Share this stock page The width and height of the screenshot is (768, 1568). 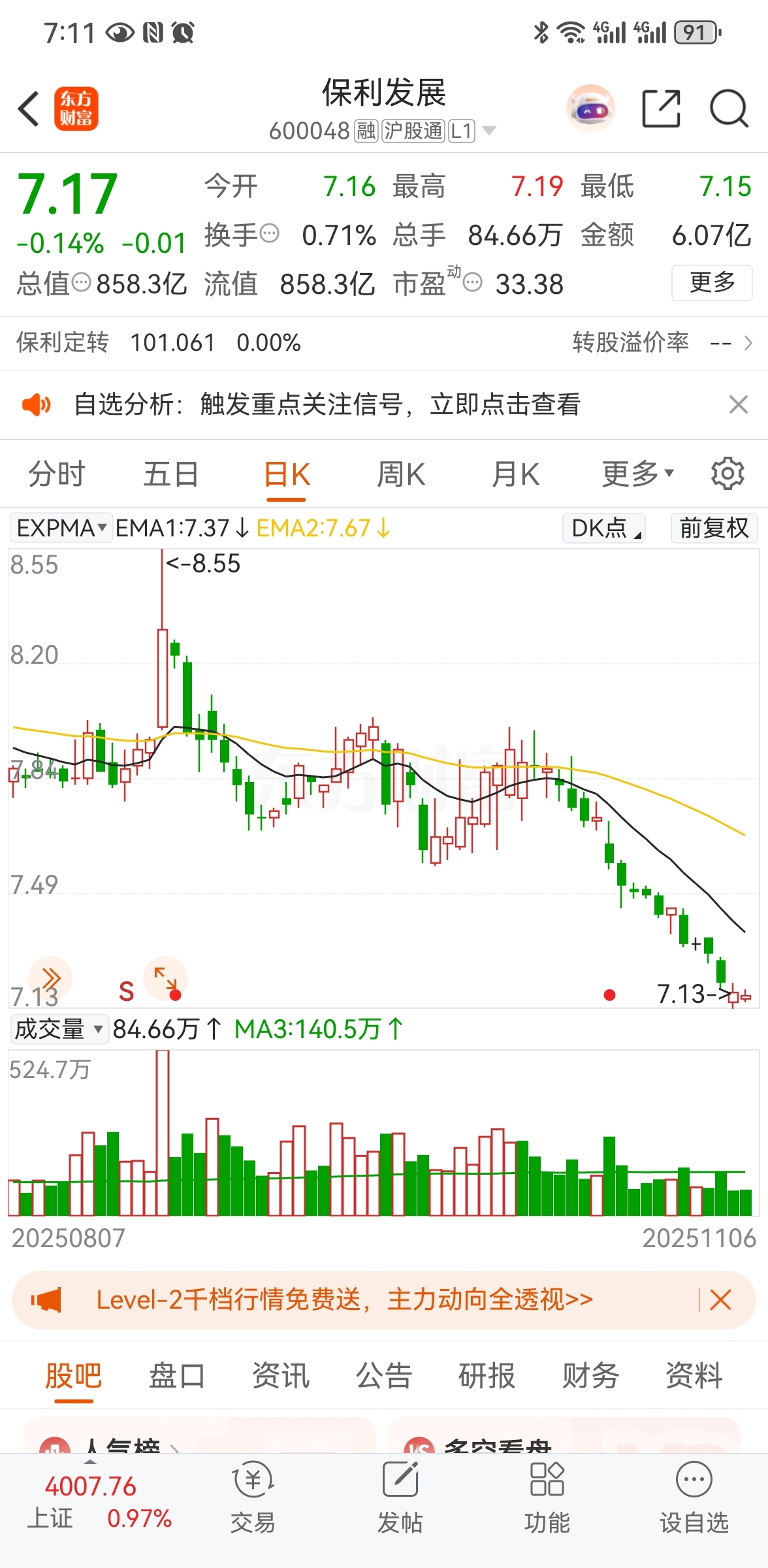click(661, 108)
